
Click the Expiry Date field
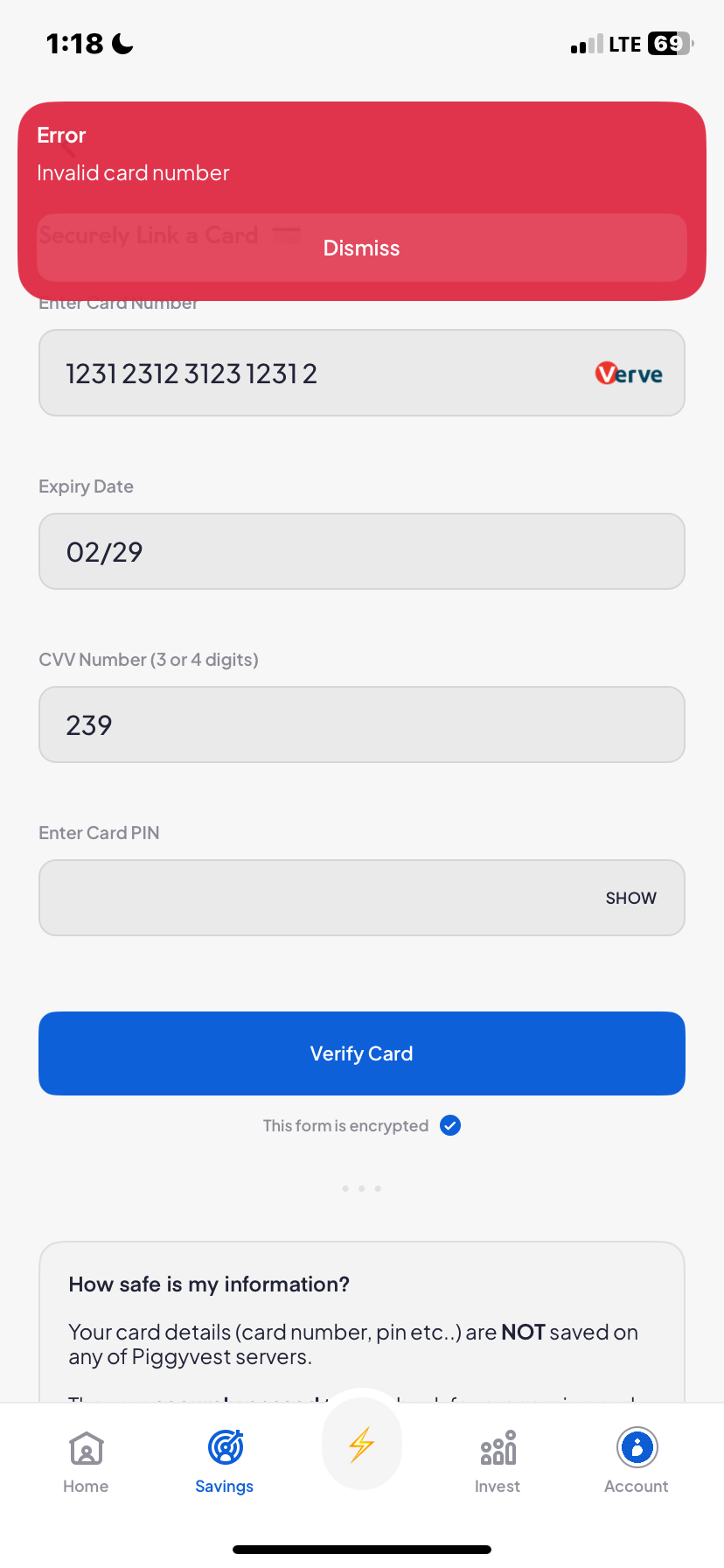click(x=361, y=551)
